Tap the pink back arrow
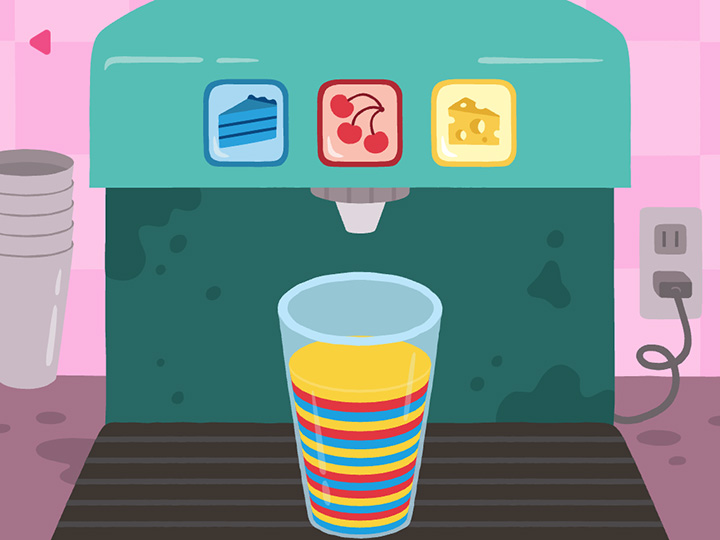Image resolution: width=720 pixels, height=540 pixels. 40,42
